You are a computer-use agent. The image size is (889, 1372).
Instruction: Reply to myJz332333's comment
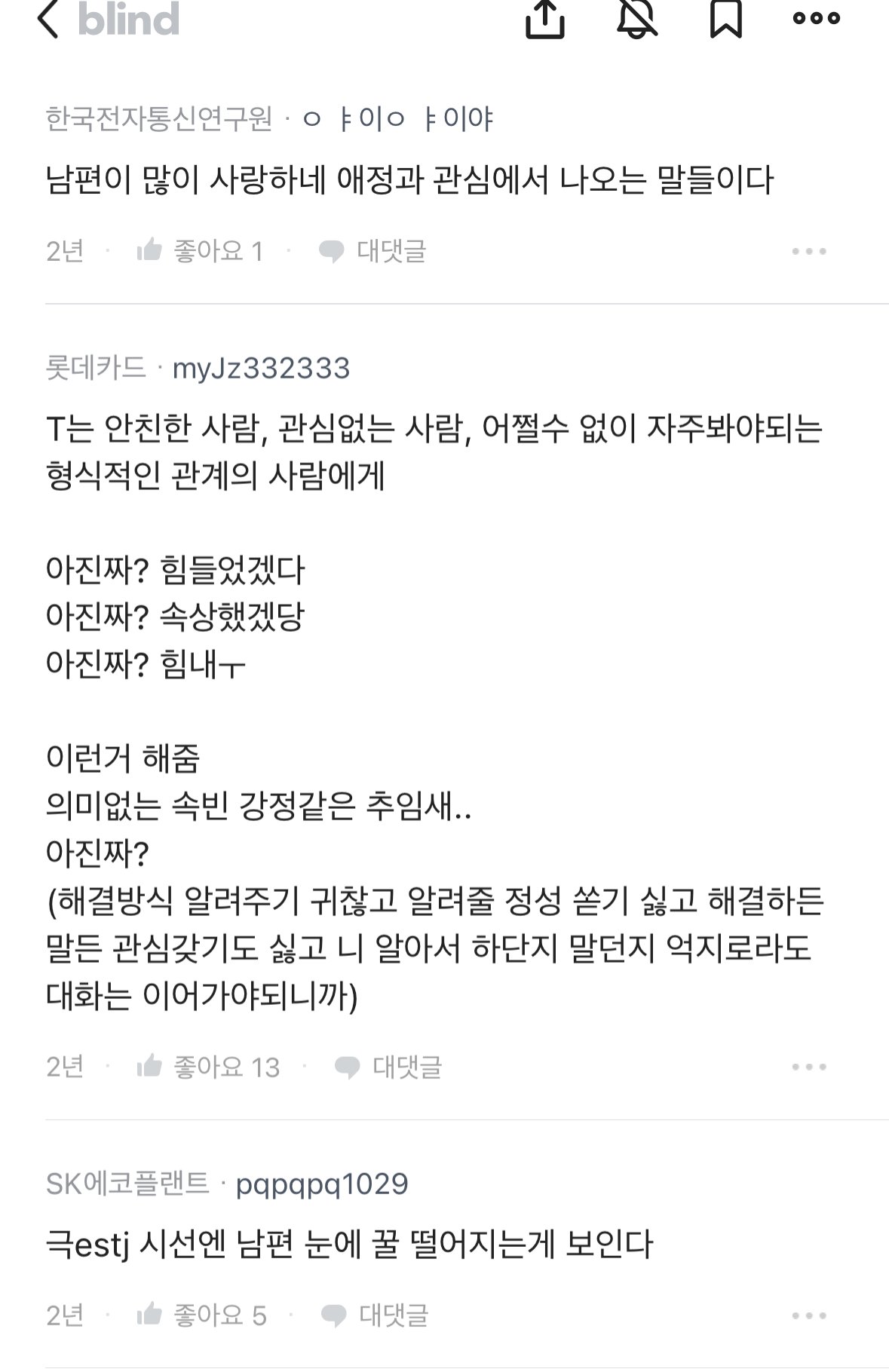[x=388, y=1067]
